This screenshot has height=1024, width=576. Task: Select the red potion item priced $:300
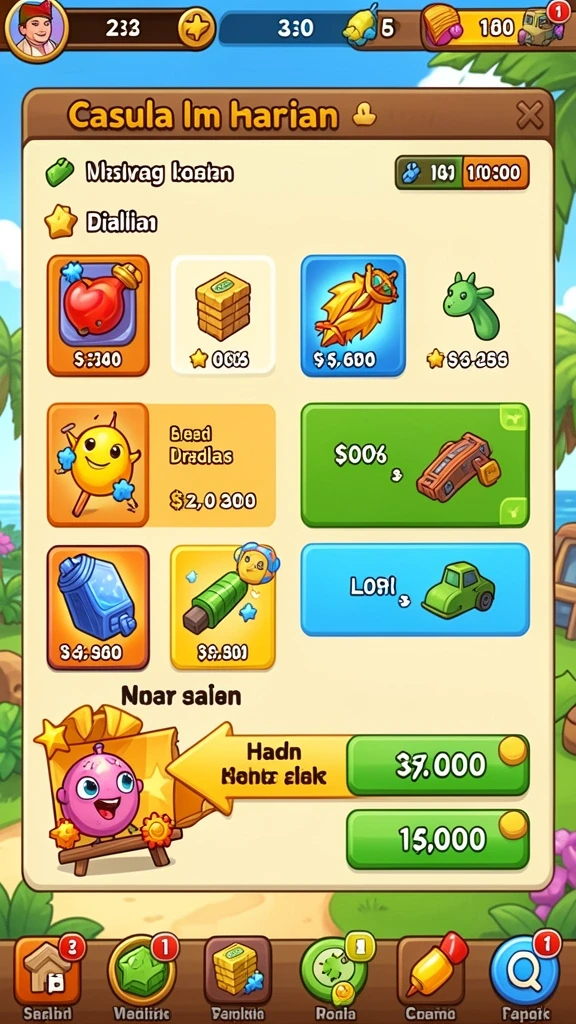(98, 315)
